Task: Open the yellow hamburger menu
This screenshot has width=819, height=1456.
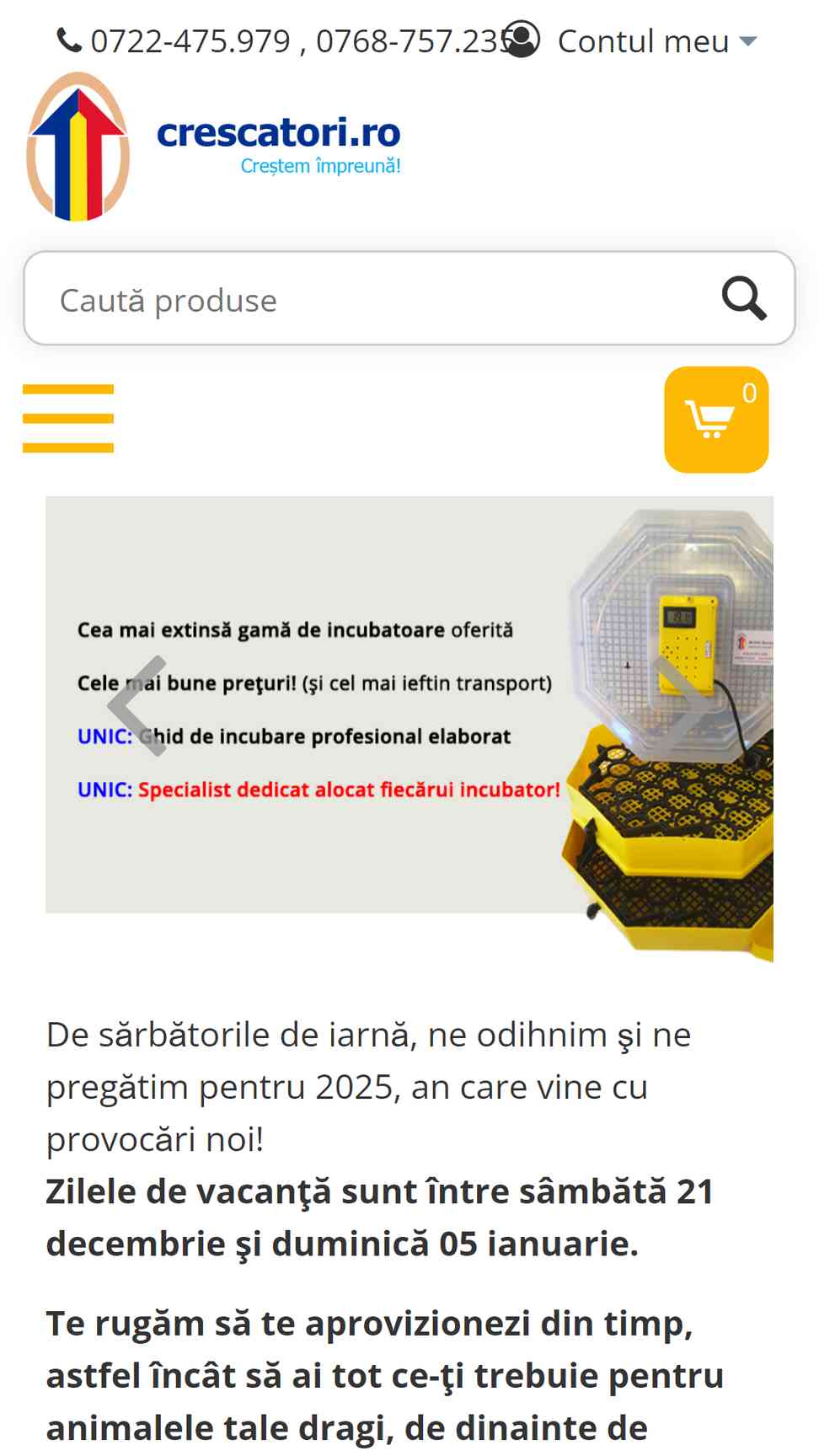Action: coord(68,419)
